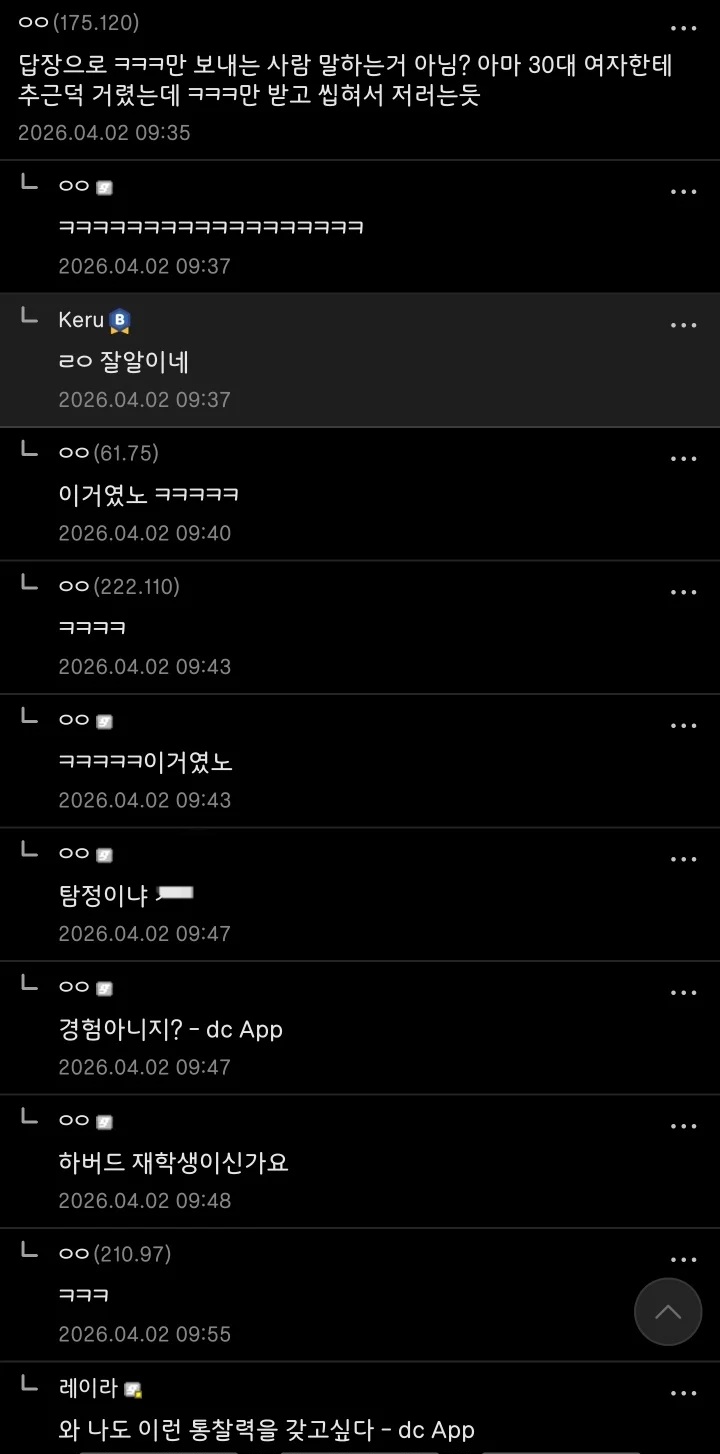Open the options menu on the '이거였노 ㅋㅋㅋㅋㅋ' reply
This screenshot has height=1454, width=720.
[684, 458]
